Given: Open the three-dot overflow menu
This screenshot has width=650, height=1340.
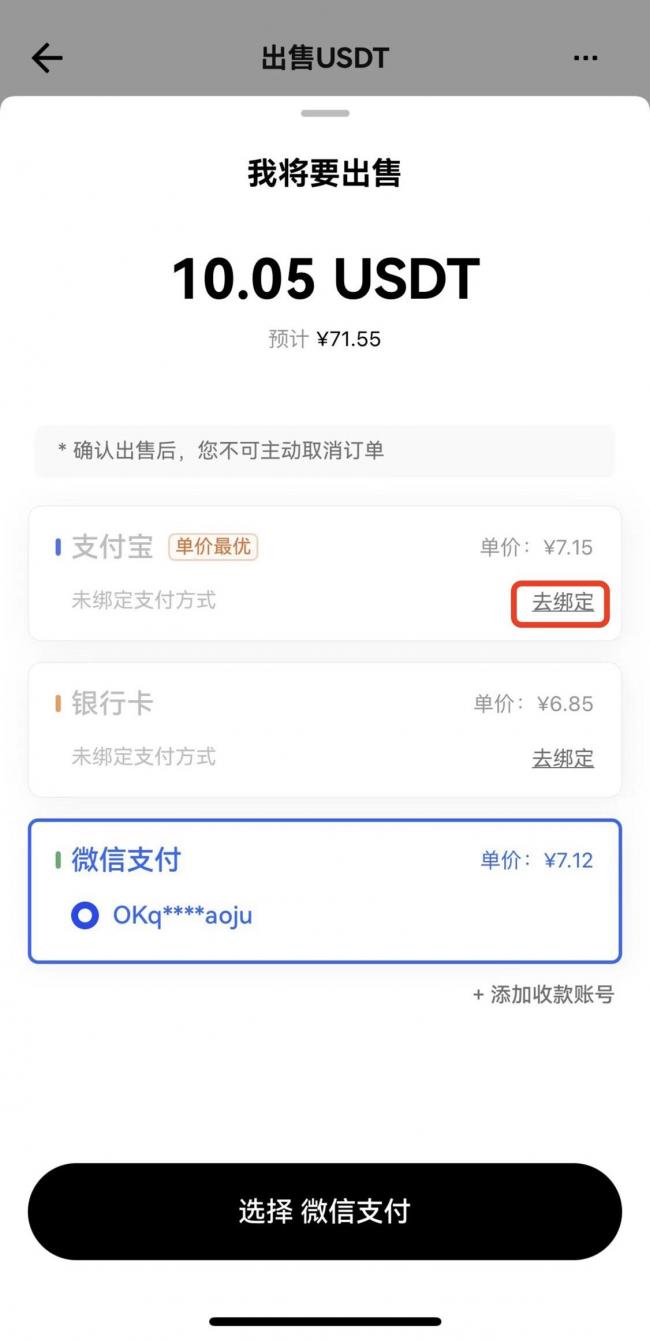Looking at the screenshot, I should [585, 58].
